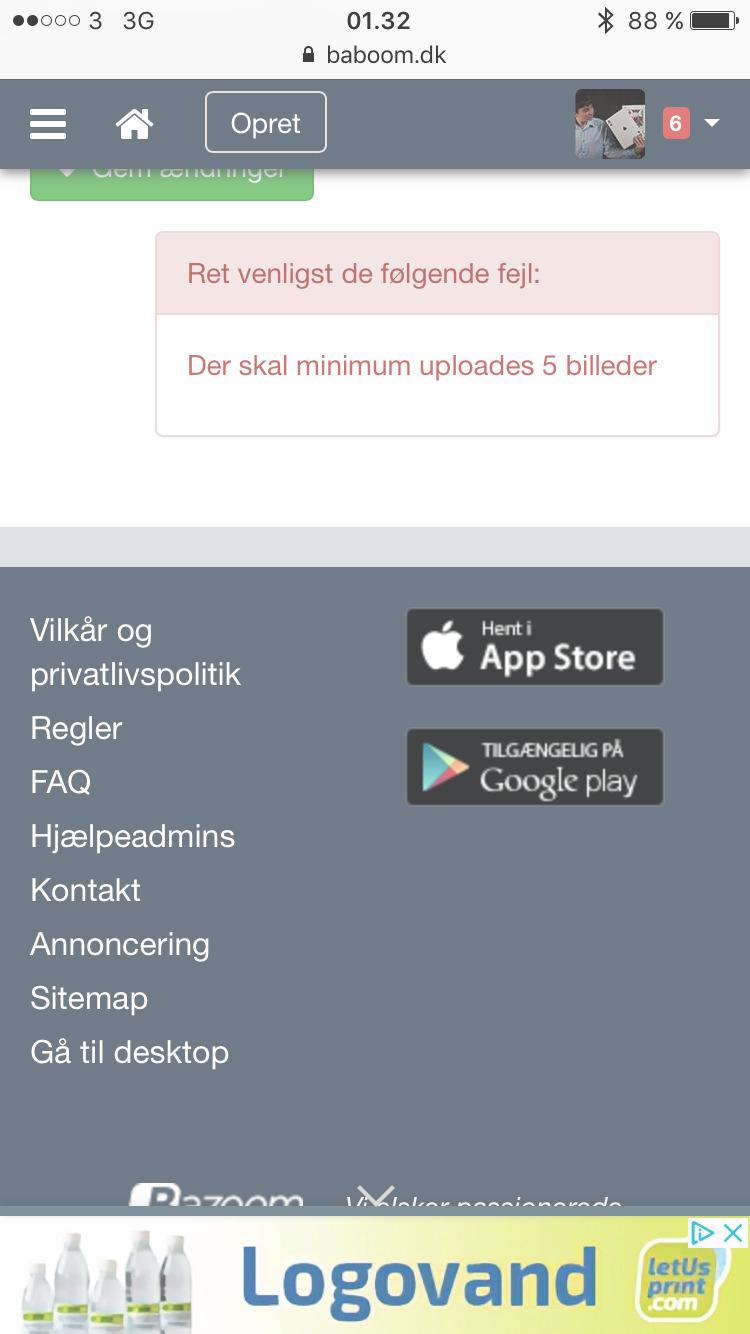The width and height of the screenshot is (750, 1334).
Task: Go to the Kontakt page
Action: pos(85,890)
